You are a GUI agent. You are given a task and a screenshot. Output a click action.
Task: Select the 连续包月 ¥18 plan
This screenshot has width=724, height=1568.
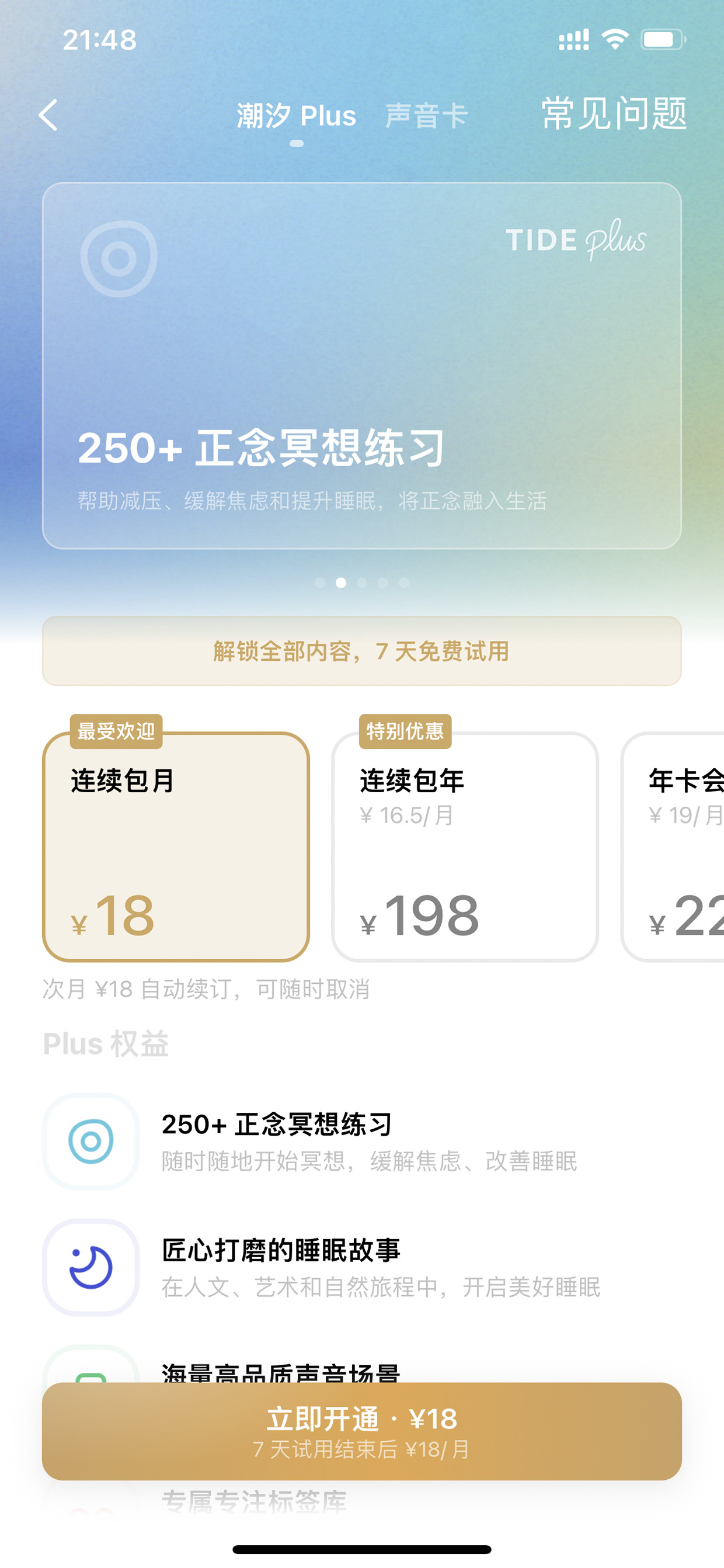(x=176, y=847)
